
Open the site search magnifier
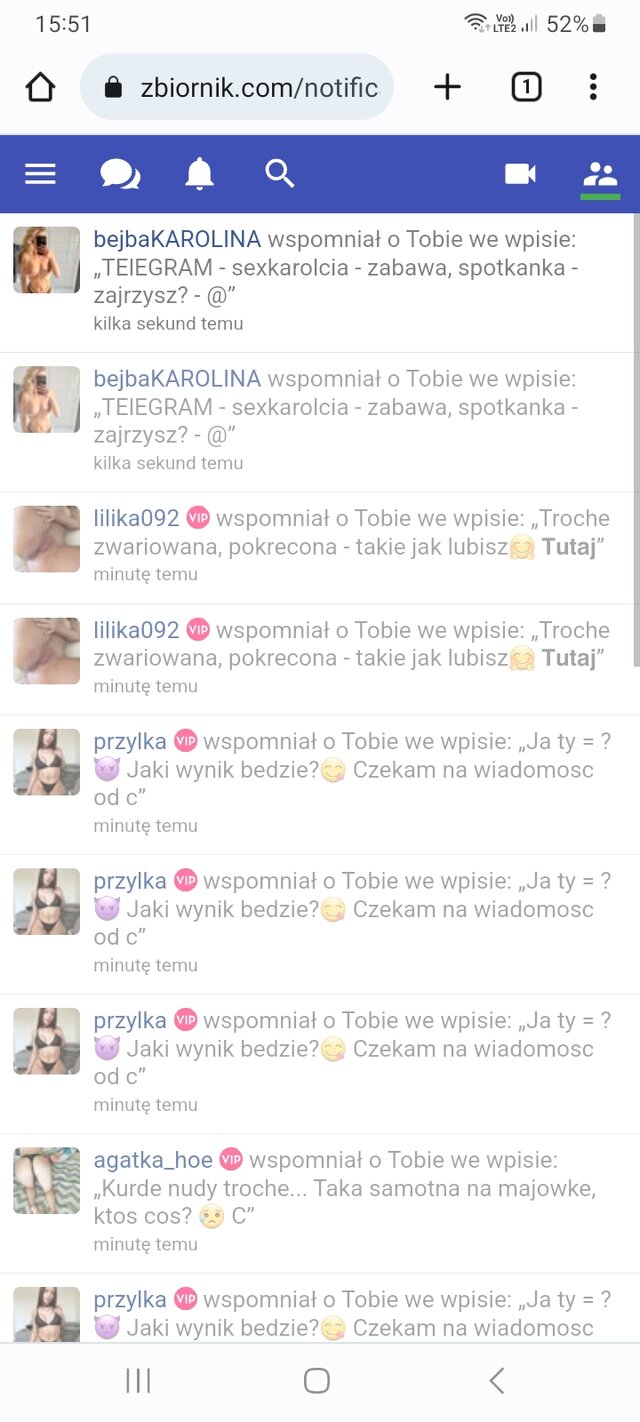[280, 173]
